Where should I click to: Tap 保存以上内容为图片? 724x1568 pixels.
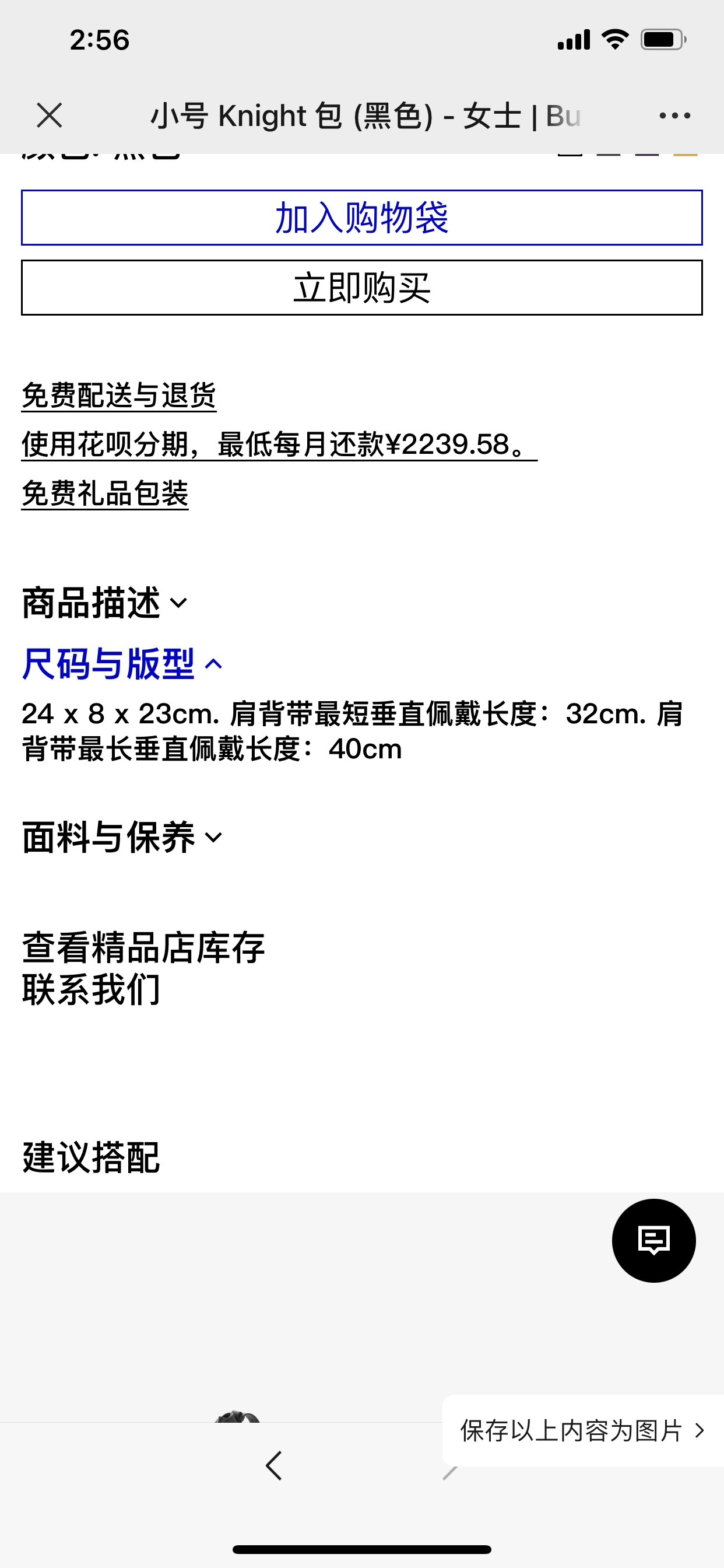581,1430
